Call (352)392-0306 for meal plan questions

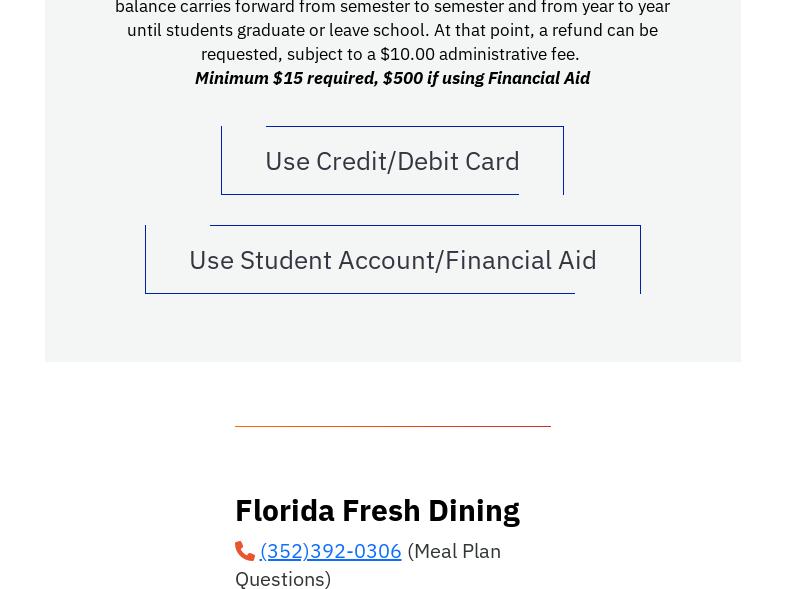click(x=330, y=551)
